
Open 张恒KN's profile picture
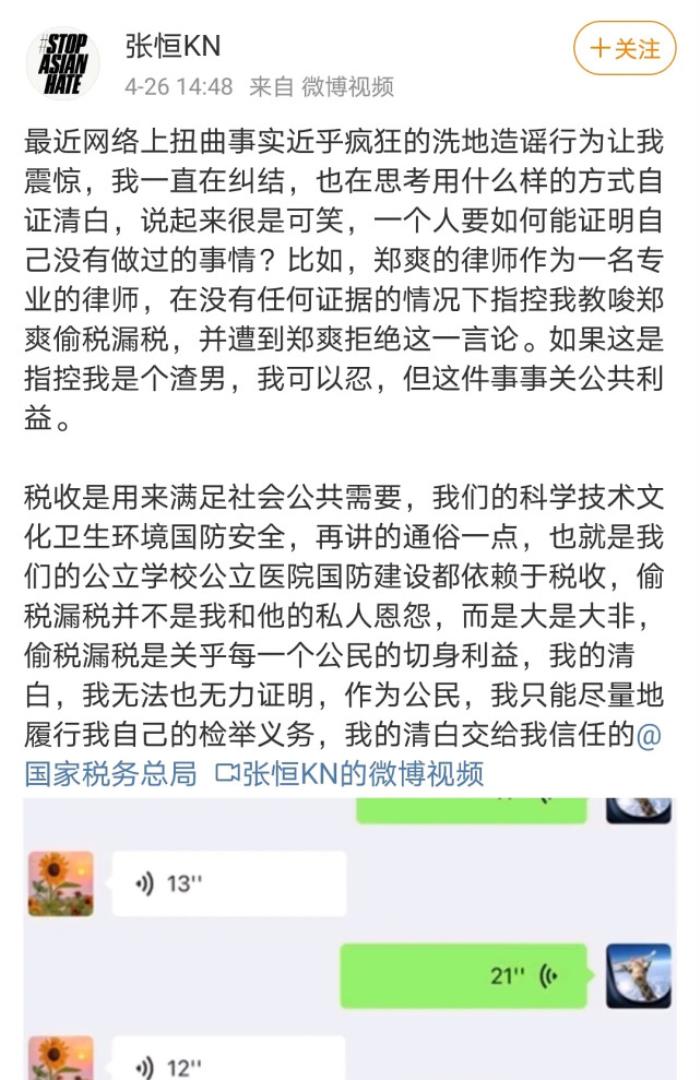[x=62, y=62]
